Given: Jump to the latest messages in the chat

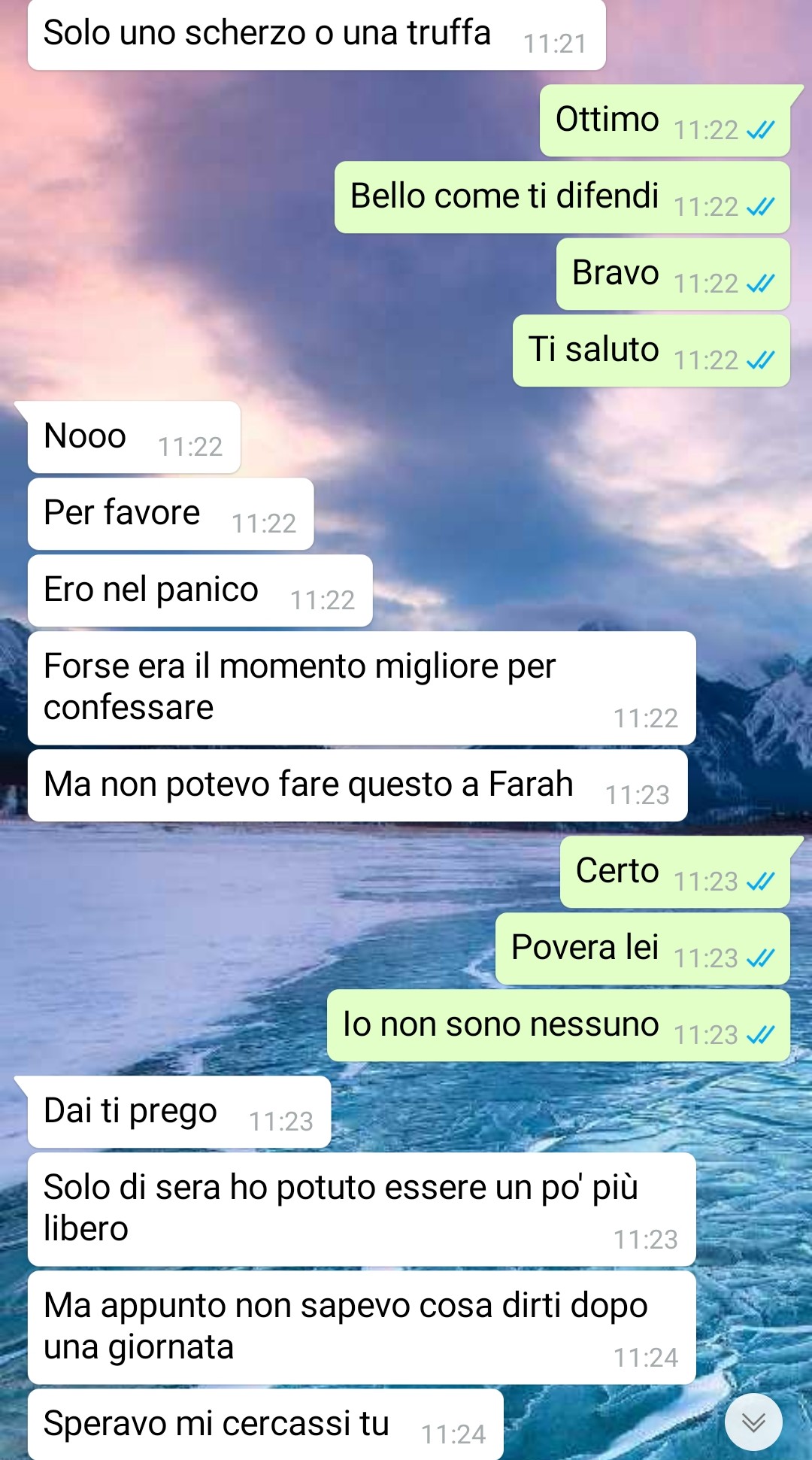Looking at the screenshot, I should pos(753,1422).
